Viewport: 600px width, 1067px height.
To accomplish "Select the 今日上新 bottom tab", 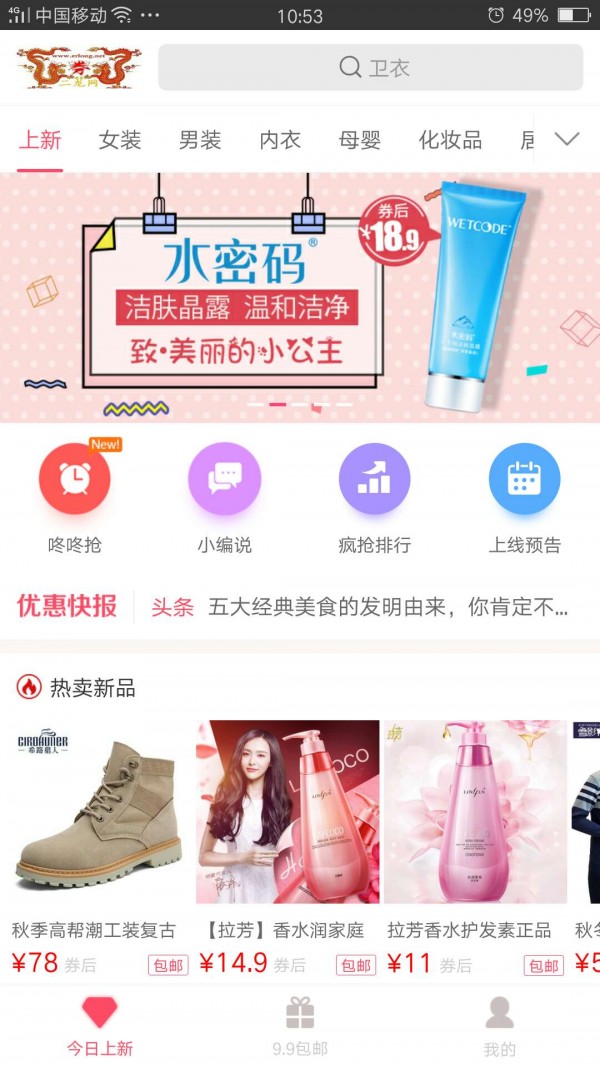I will coord(100,1027).
